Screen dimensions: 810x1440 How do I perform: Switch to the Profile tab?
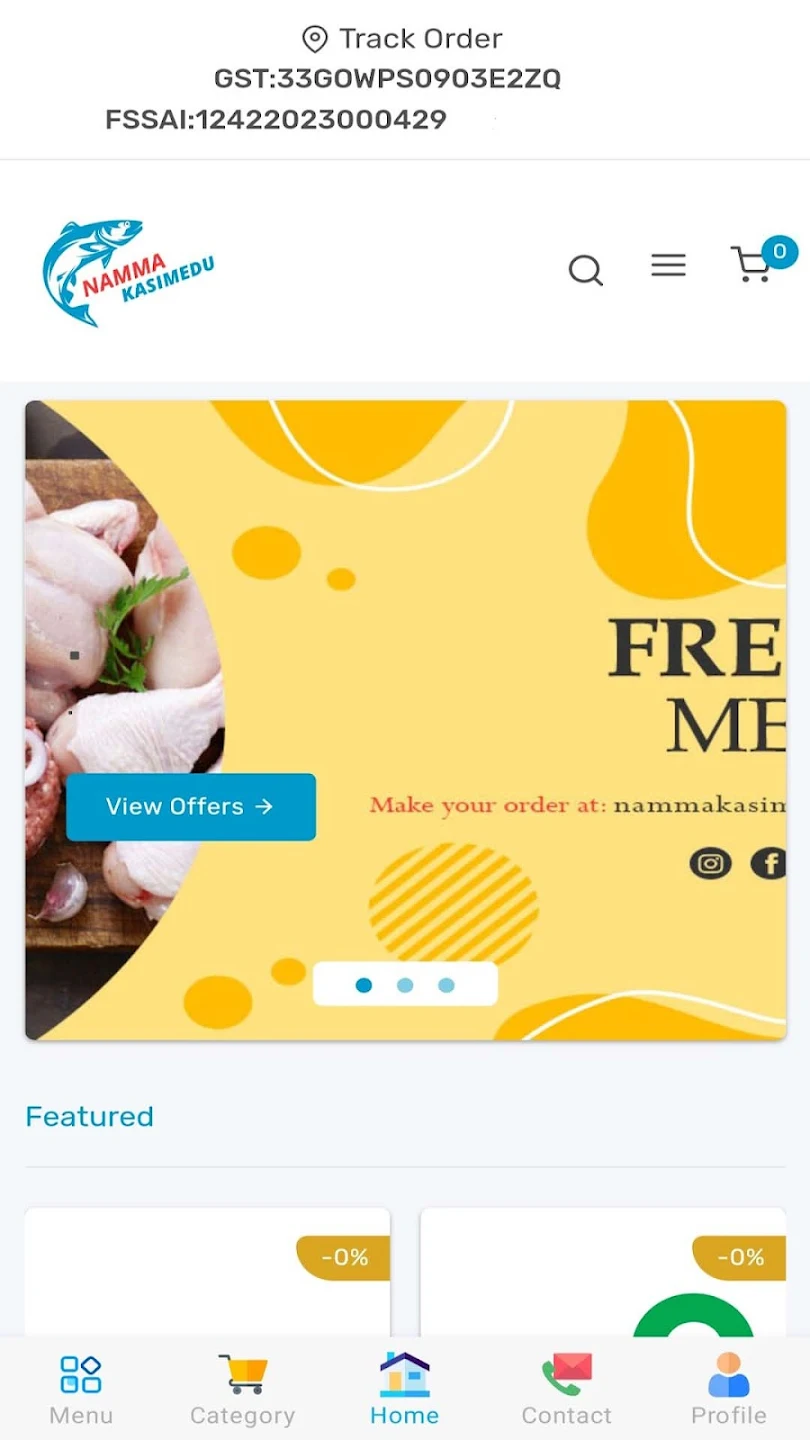point(729,1390)
